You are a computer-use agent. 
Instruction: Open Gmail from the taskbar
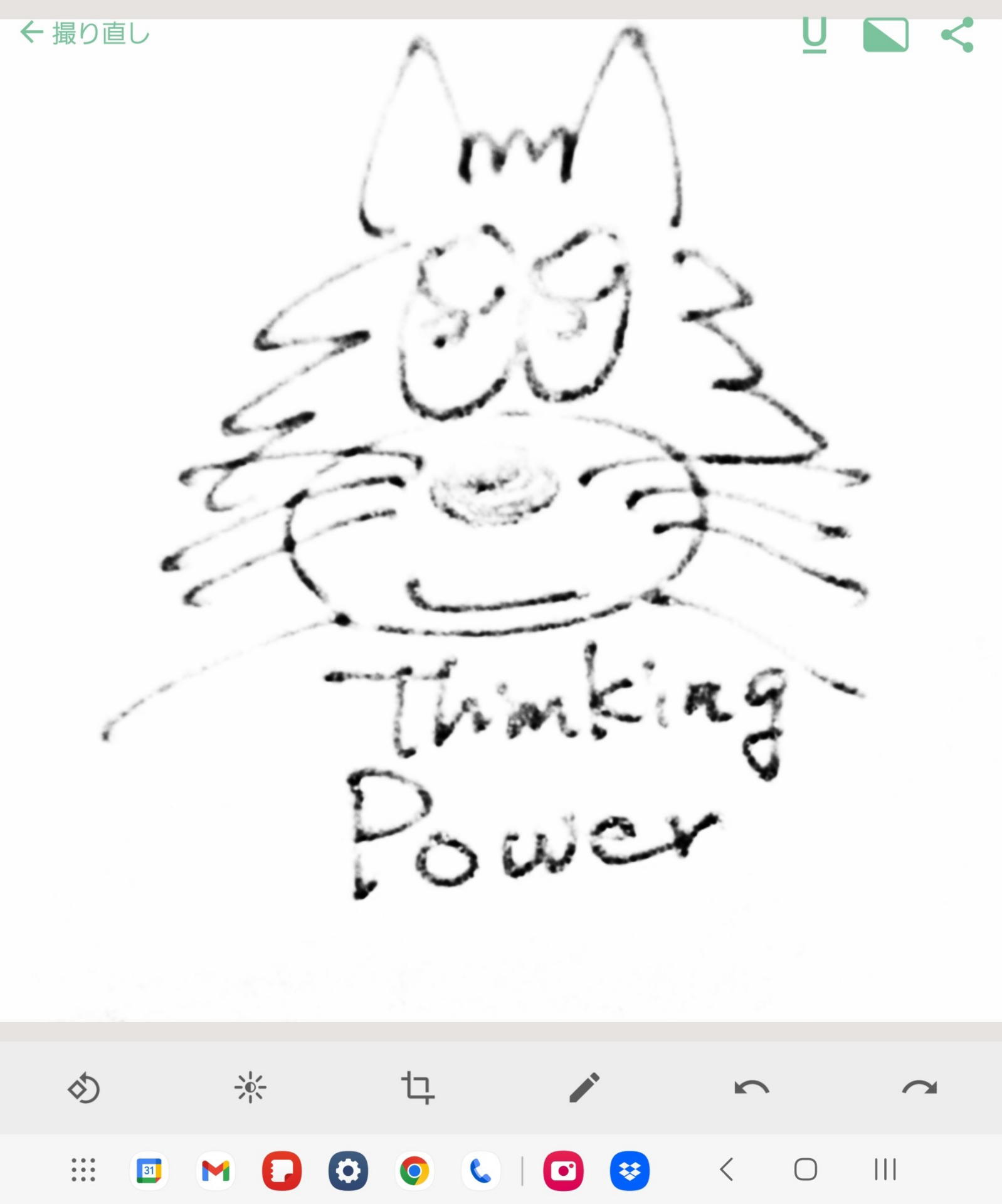click(x=216, y=1170)
